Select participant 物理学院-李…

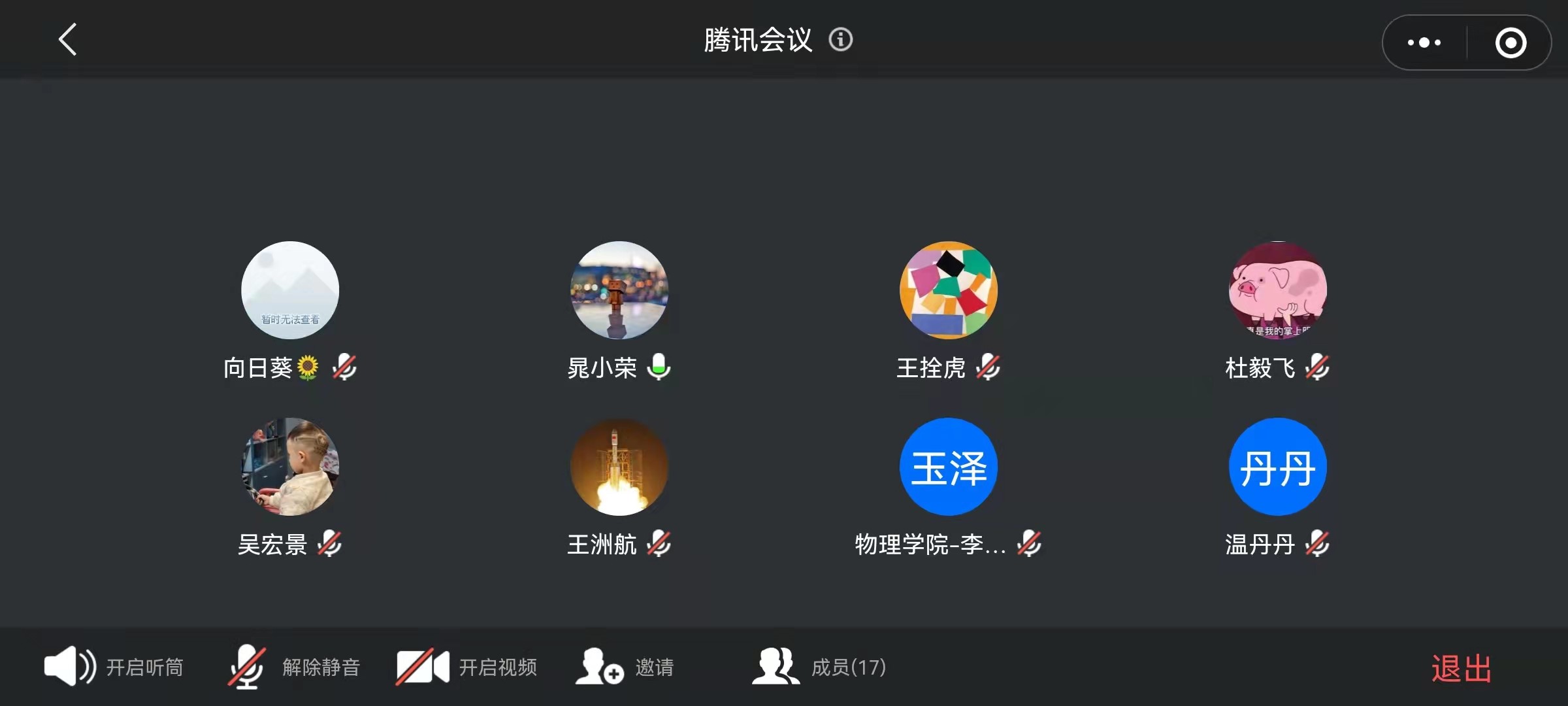949,467
